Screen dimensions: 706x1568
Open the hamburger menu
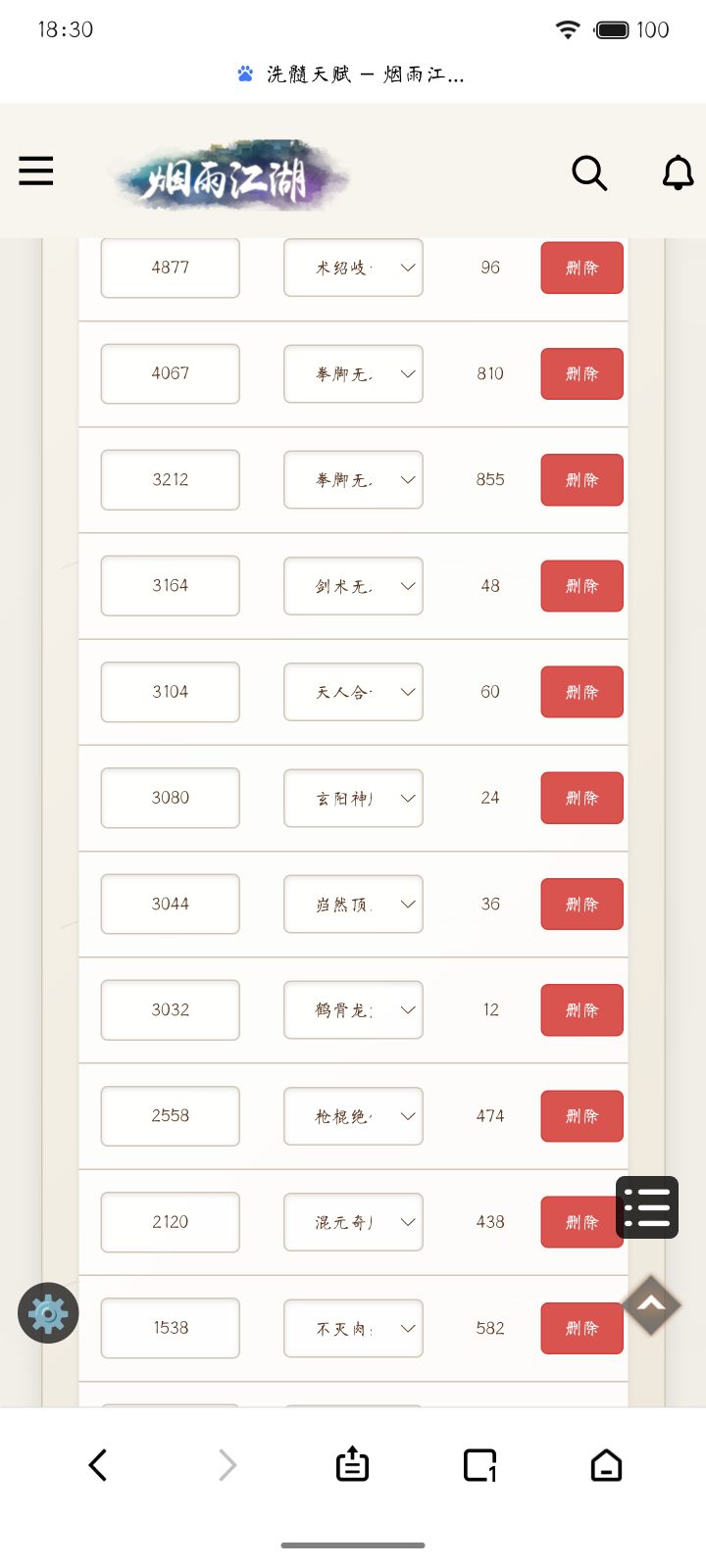tap(36, 171)
